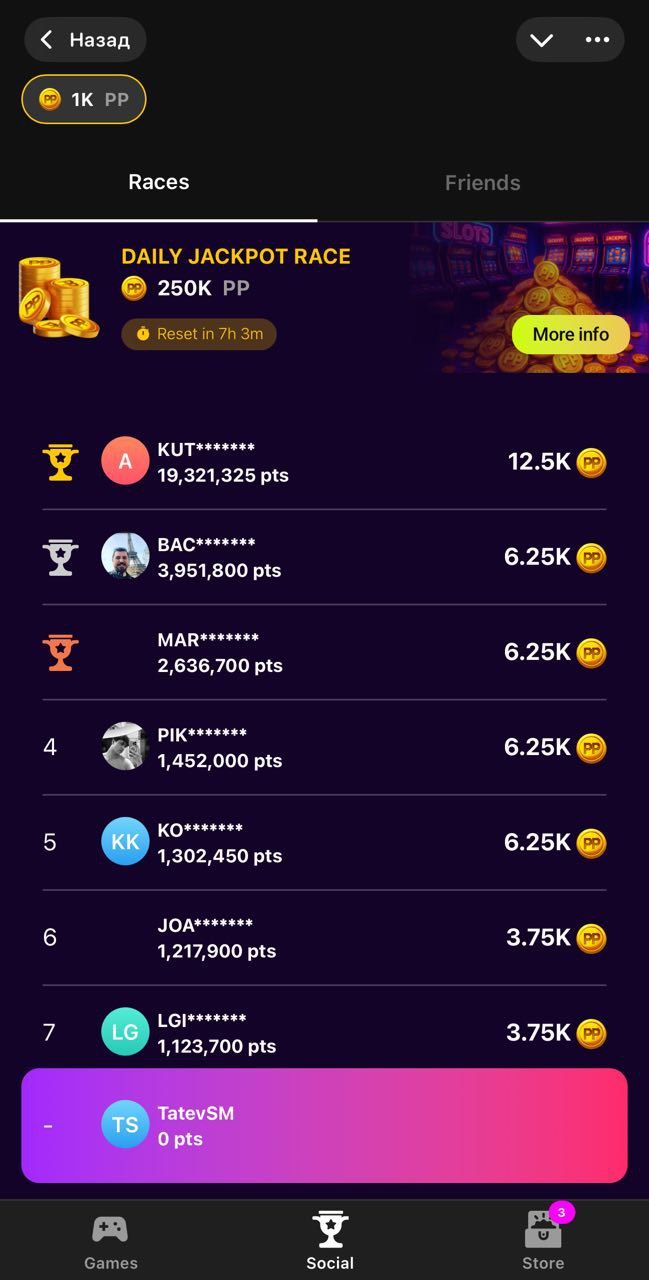Tap More info on the jackpot race

[570, 334]
